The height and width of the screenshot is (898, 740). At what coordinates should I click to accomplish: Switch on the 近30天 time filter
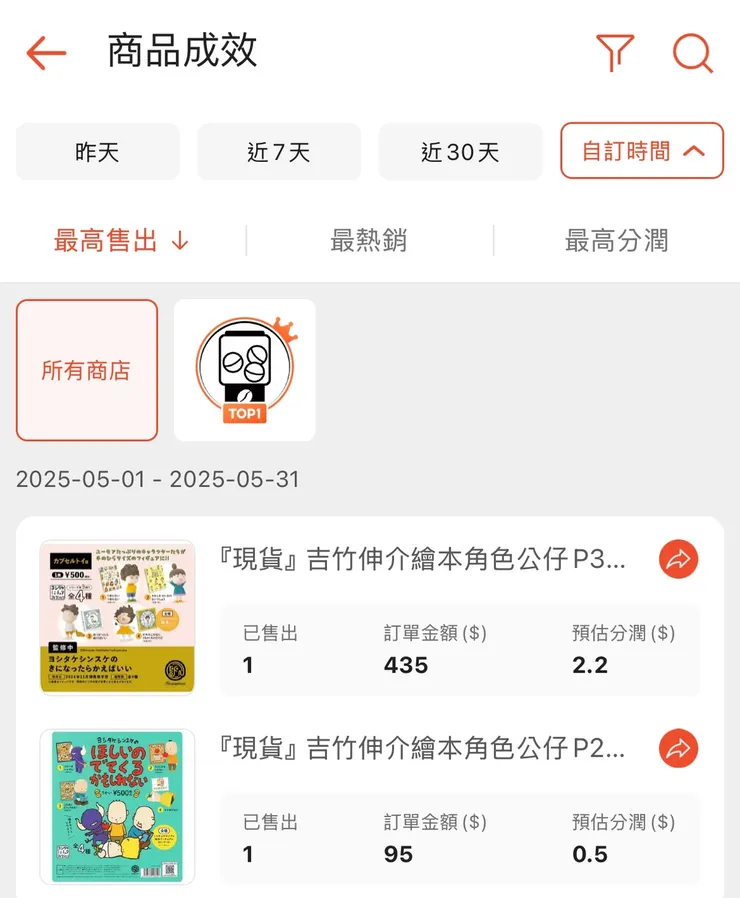460,151
